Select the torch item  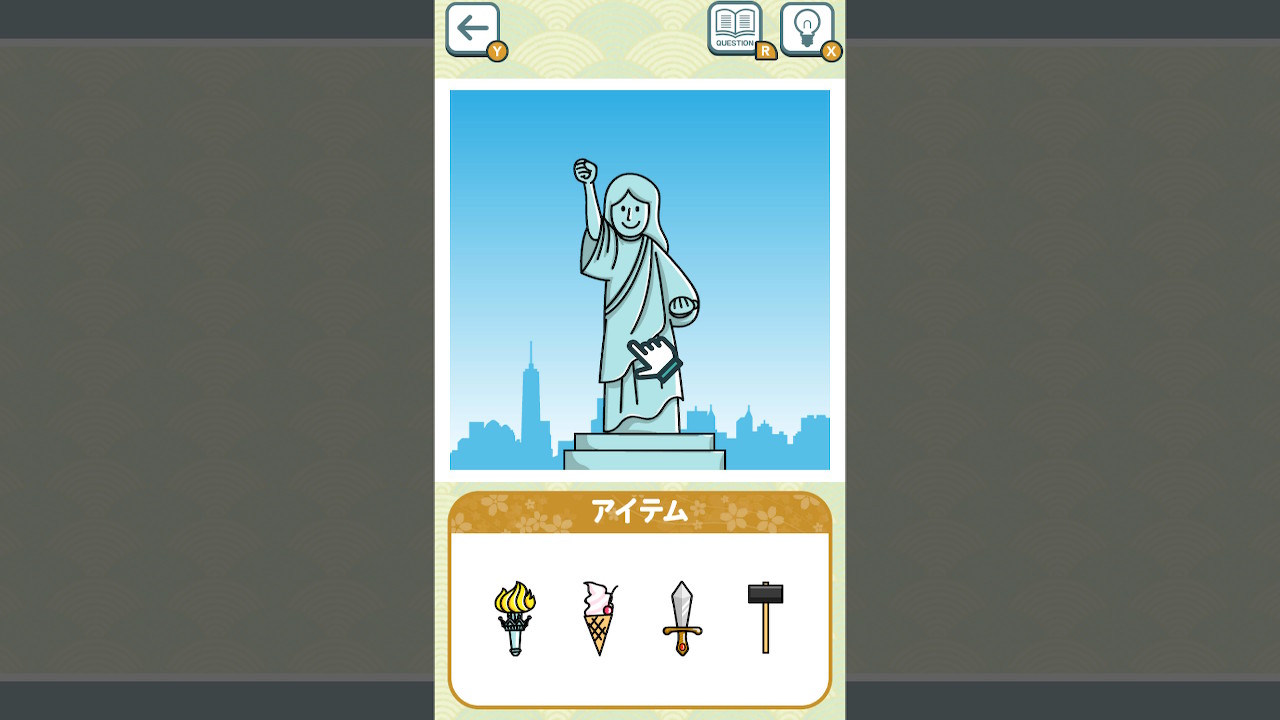[x=515, y=618]
